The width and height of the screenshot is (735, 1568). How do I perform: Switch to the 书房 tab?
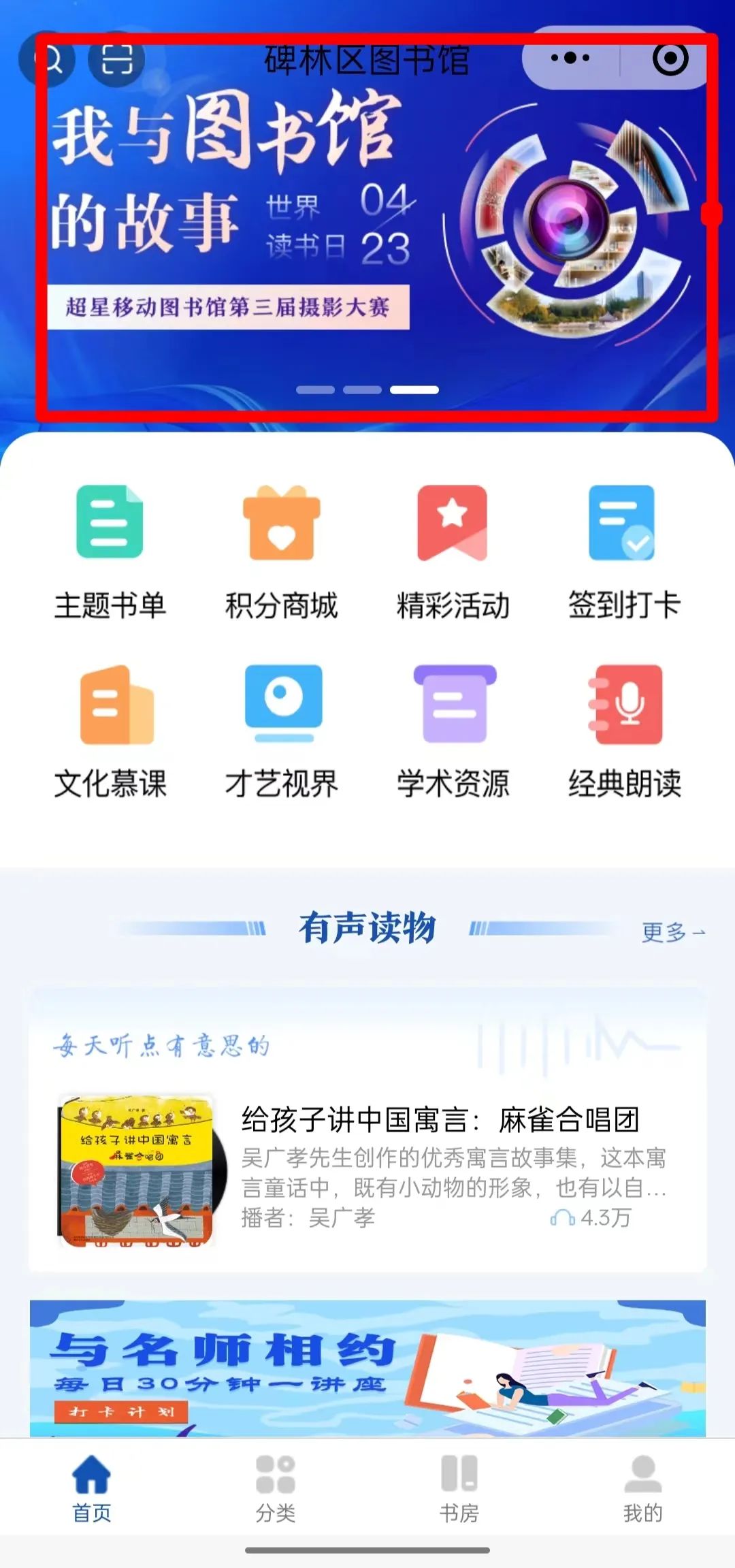click(x=459, y=1489)
